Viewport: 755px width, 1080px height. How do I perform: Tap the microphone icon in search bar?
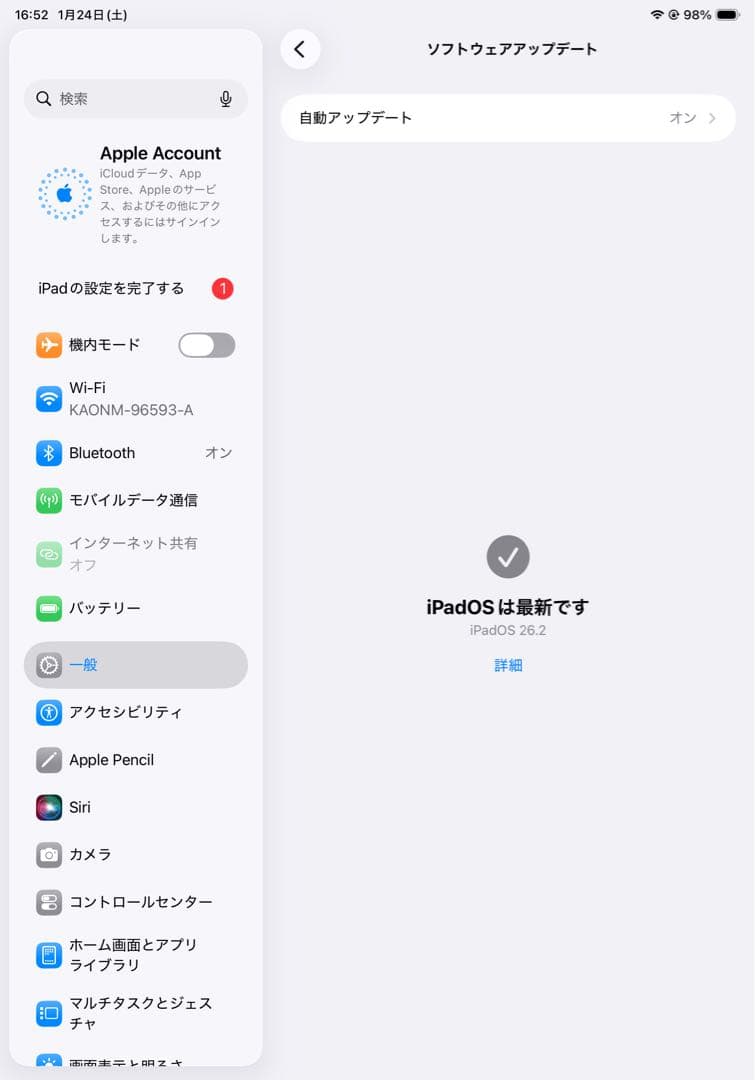[226, 99]
